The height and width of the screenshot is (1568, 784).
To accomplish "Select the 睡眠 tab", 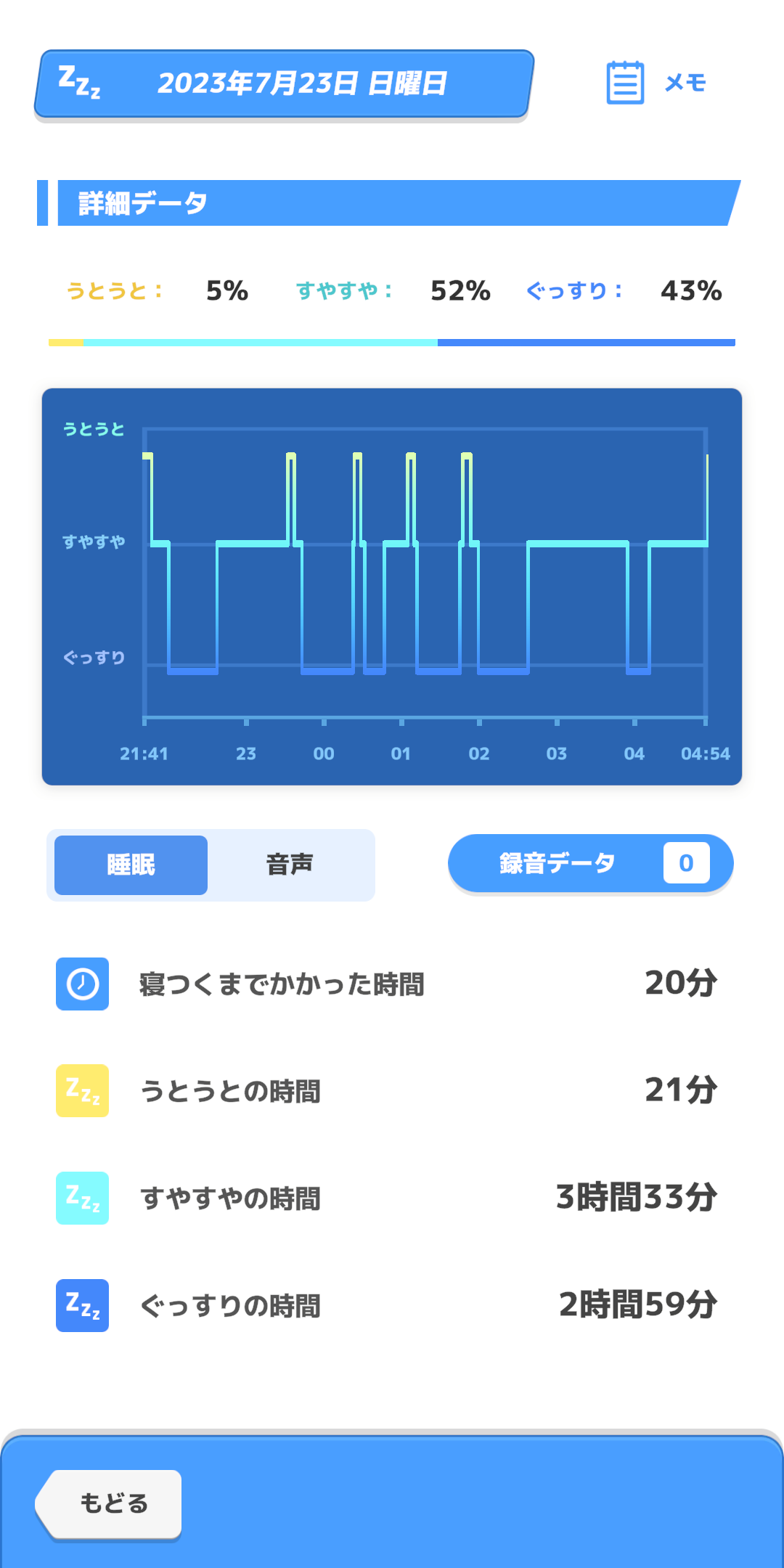I will click(x=131, y=865).
